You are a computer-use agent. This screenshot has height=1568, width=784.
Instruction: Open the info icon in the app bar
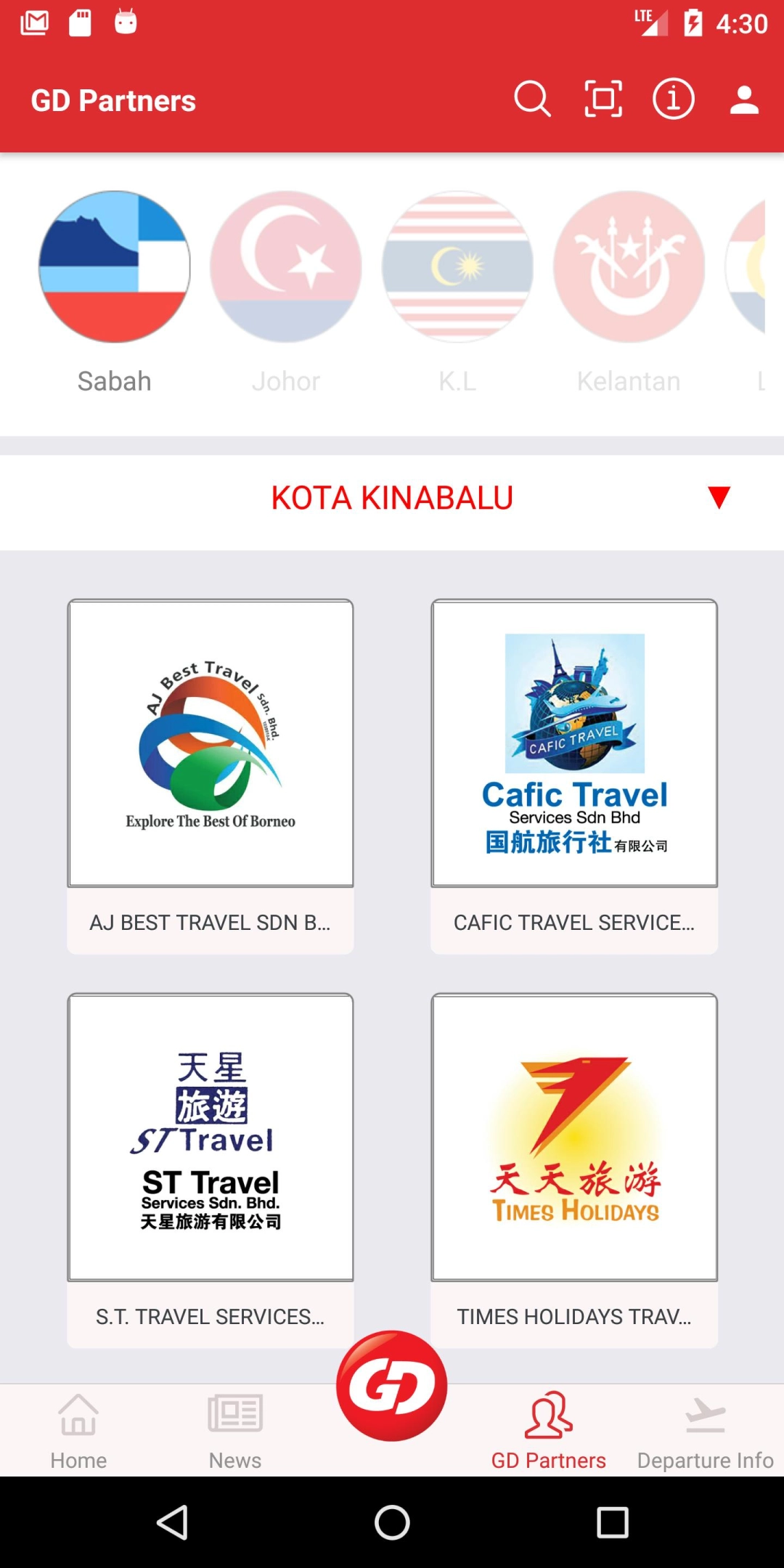pos(674,99)
